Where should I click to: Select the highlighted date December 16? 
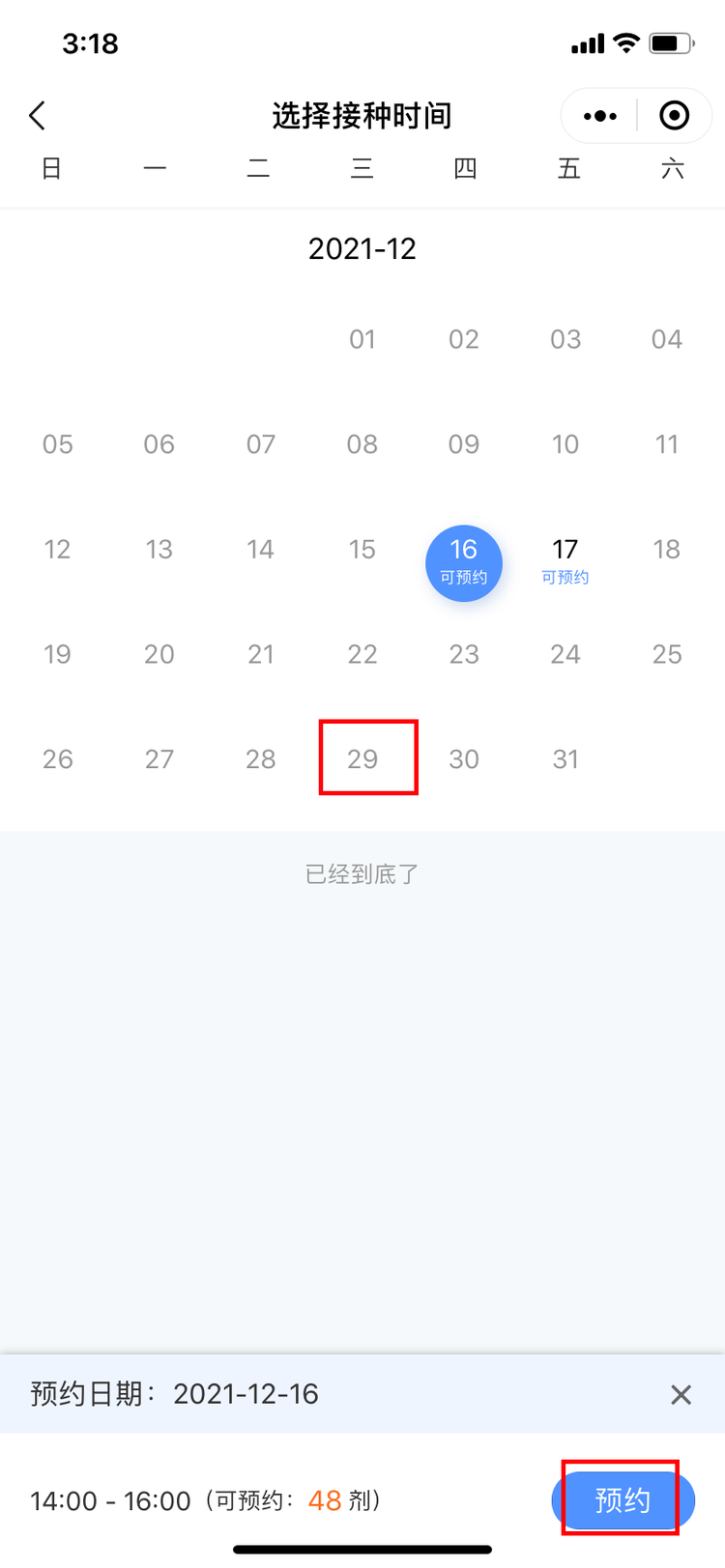pos(464,562)
